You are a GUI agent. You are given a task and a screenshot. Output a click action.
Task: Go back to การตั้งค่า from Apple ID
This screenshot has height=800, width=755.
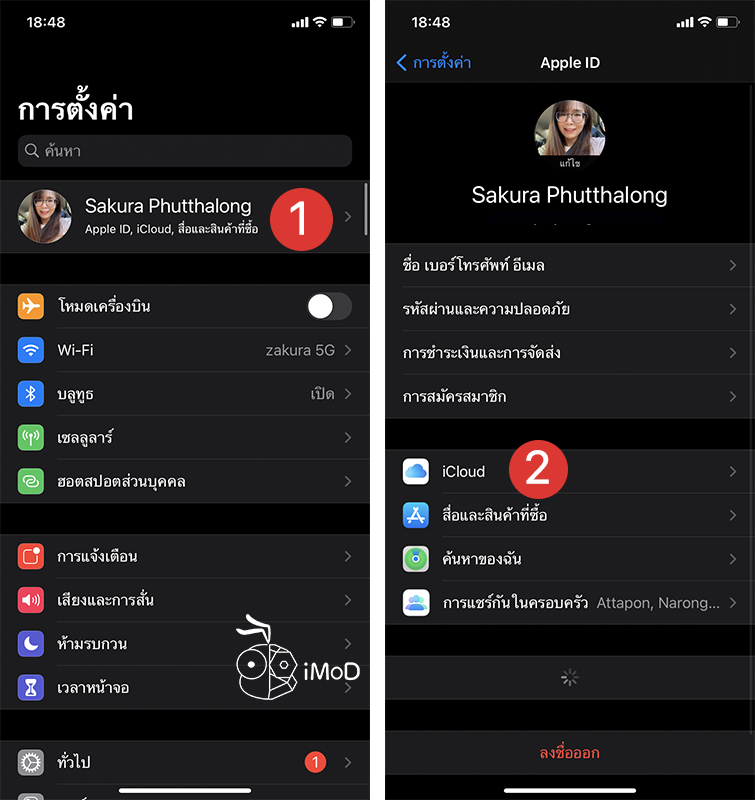click(x=434, y=63)
